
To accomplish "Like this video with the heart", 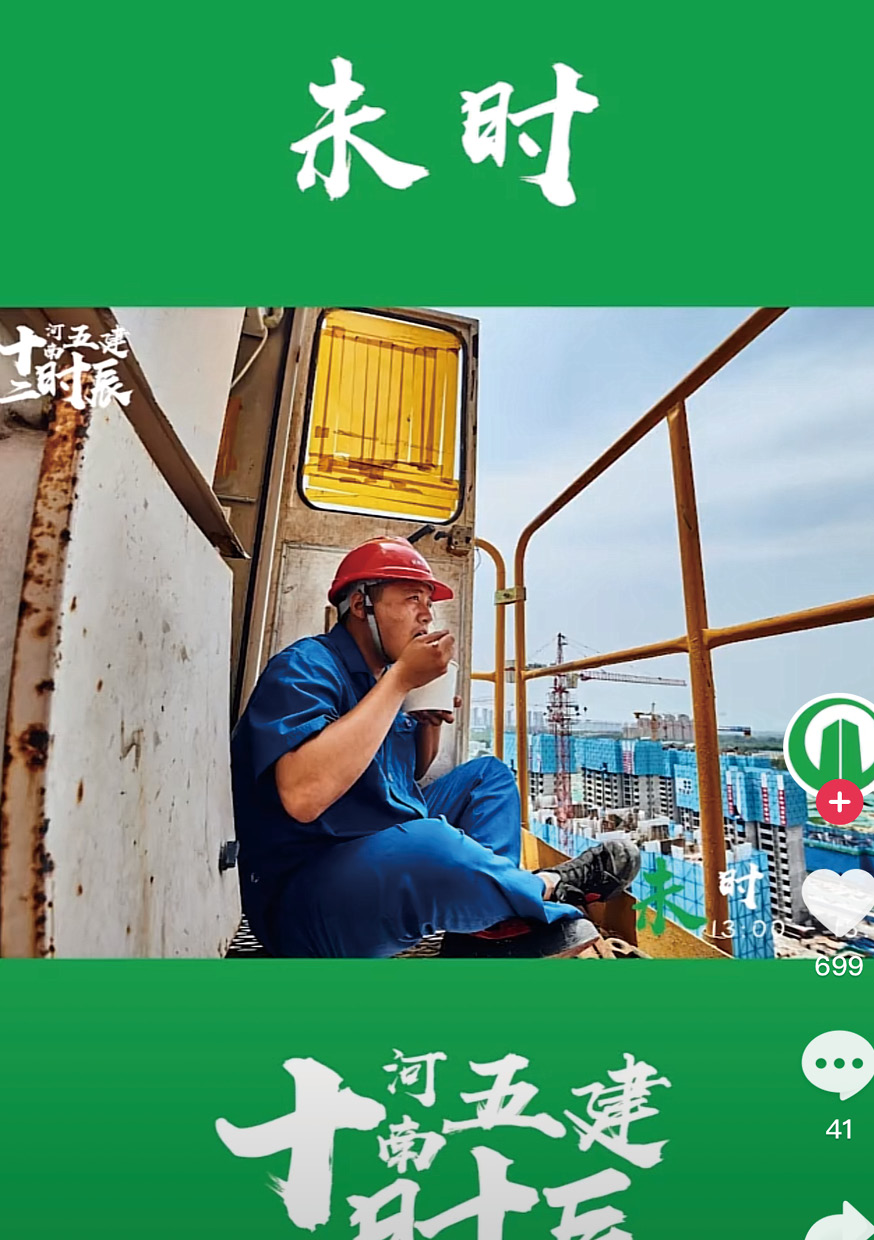I will pos(839,901).
